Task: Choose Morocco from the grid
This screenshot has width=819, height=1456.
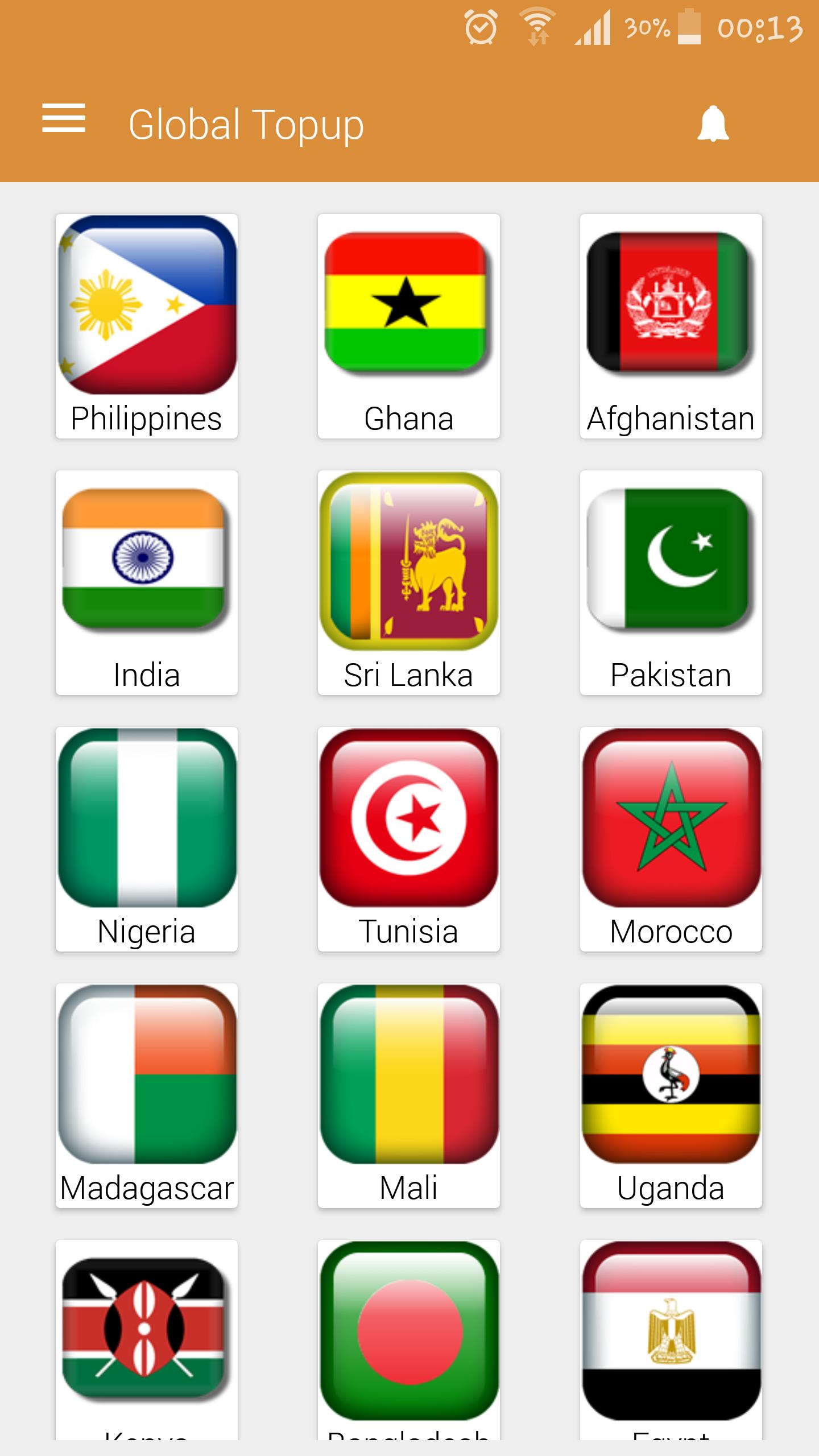Action: pyautogui.click(x=671, y=839)
